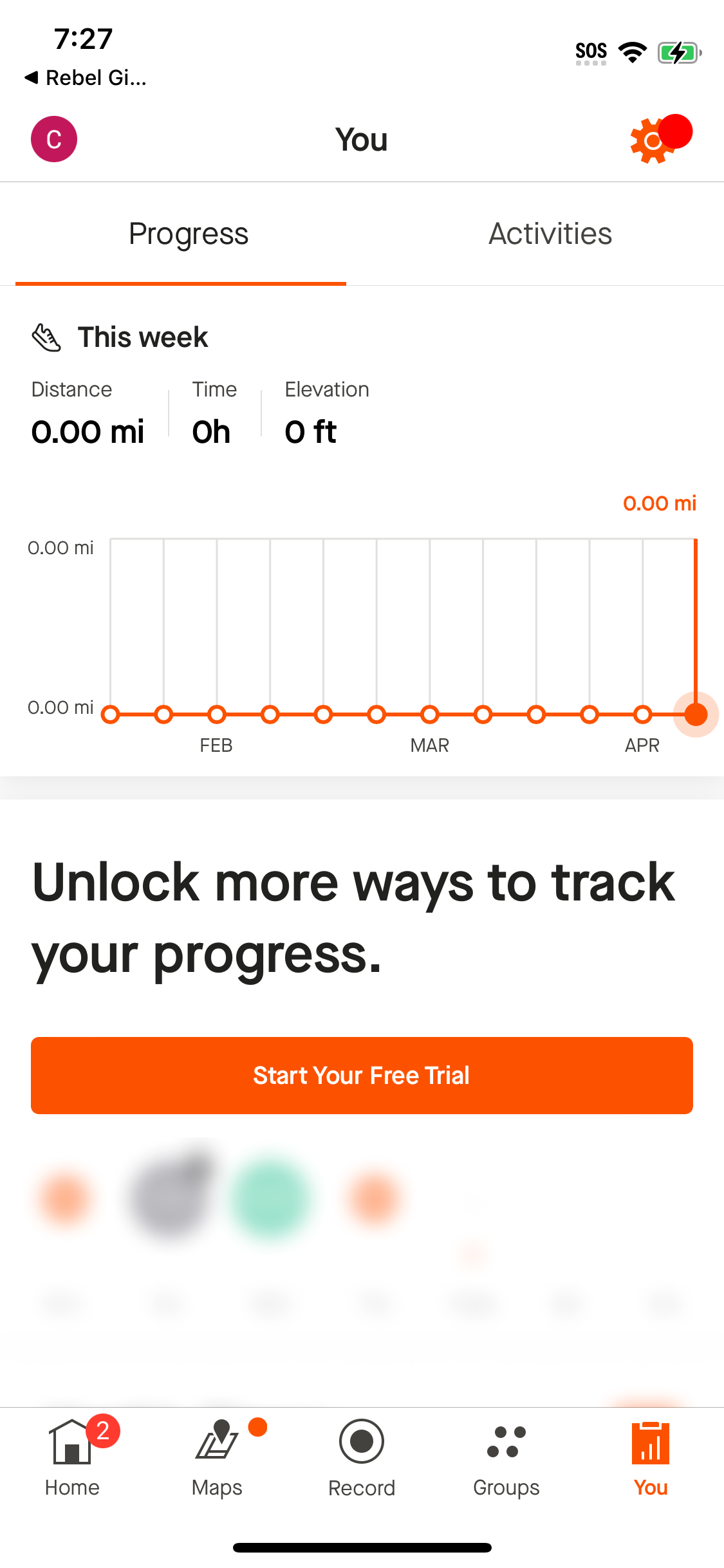Image resolution: width=724 pixels, height=1568 pixels.
Task: Select the highlighted APR data point on the chart
Action: coord(696,714)
